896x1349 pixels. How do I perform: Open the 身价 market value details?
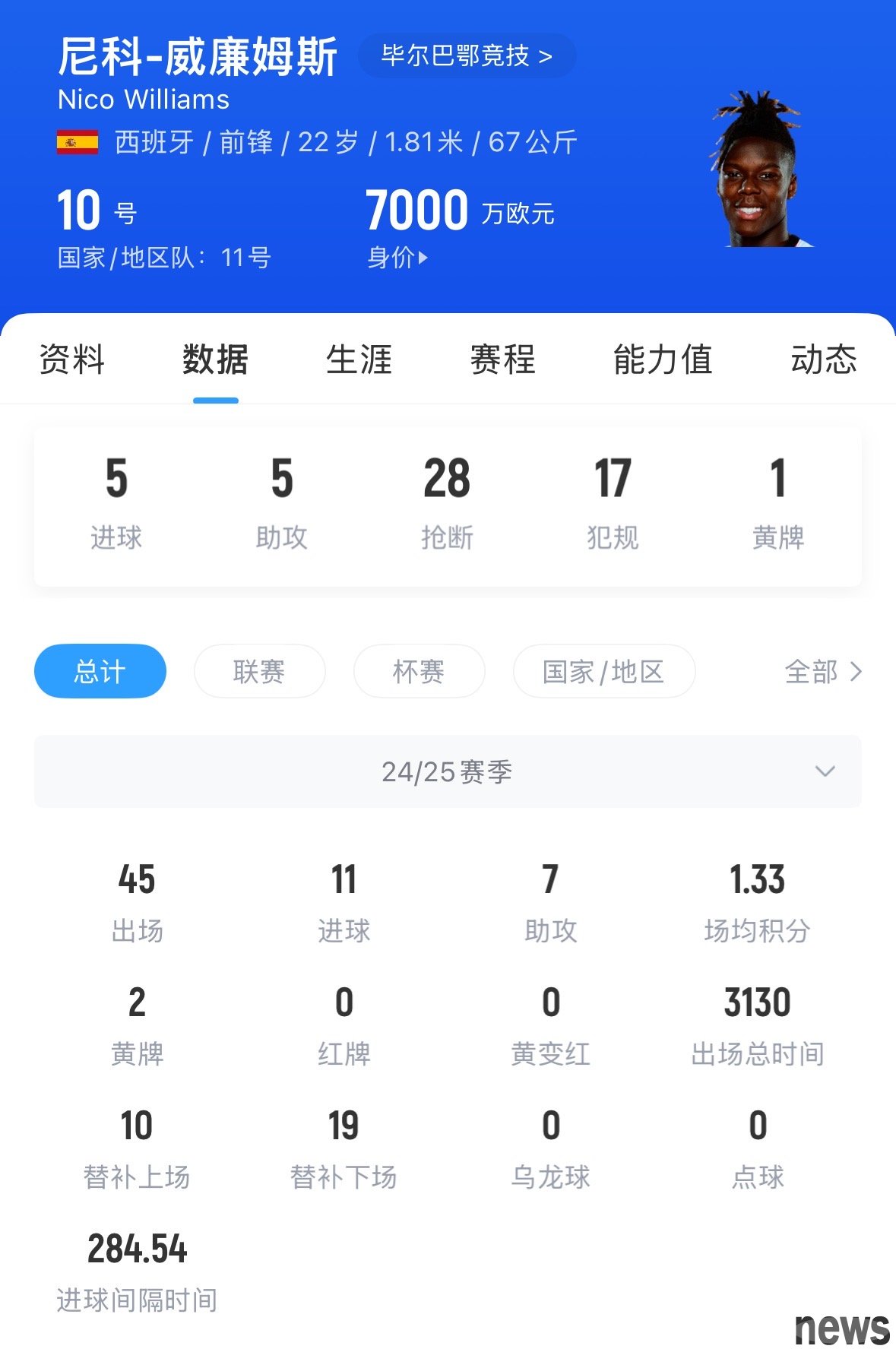pyautogui.click(x=397, y=258)
